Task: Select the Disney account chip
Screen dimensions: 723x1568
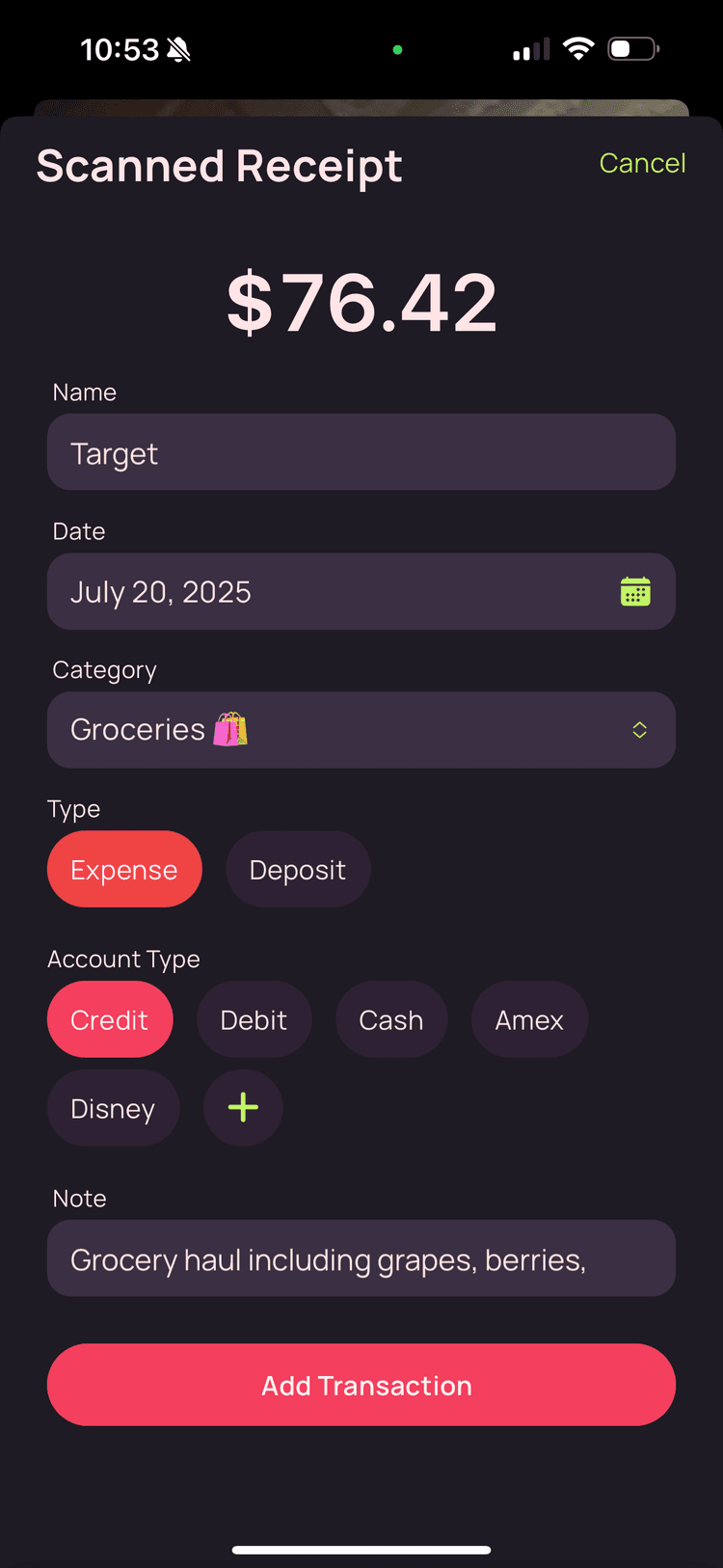Action: click(113, 1108)
